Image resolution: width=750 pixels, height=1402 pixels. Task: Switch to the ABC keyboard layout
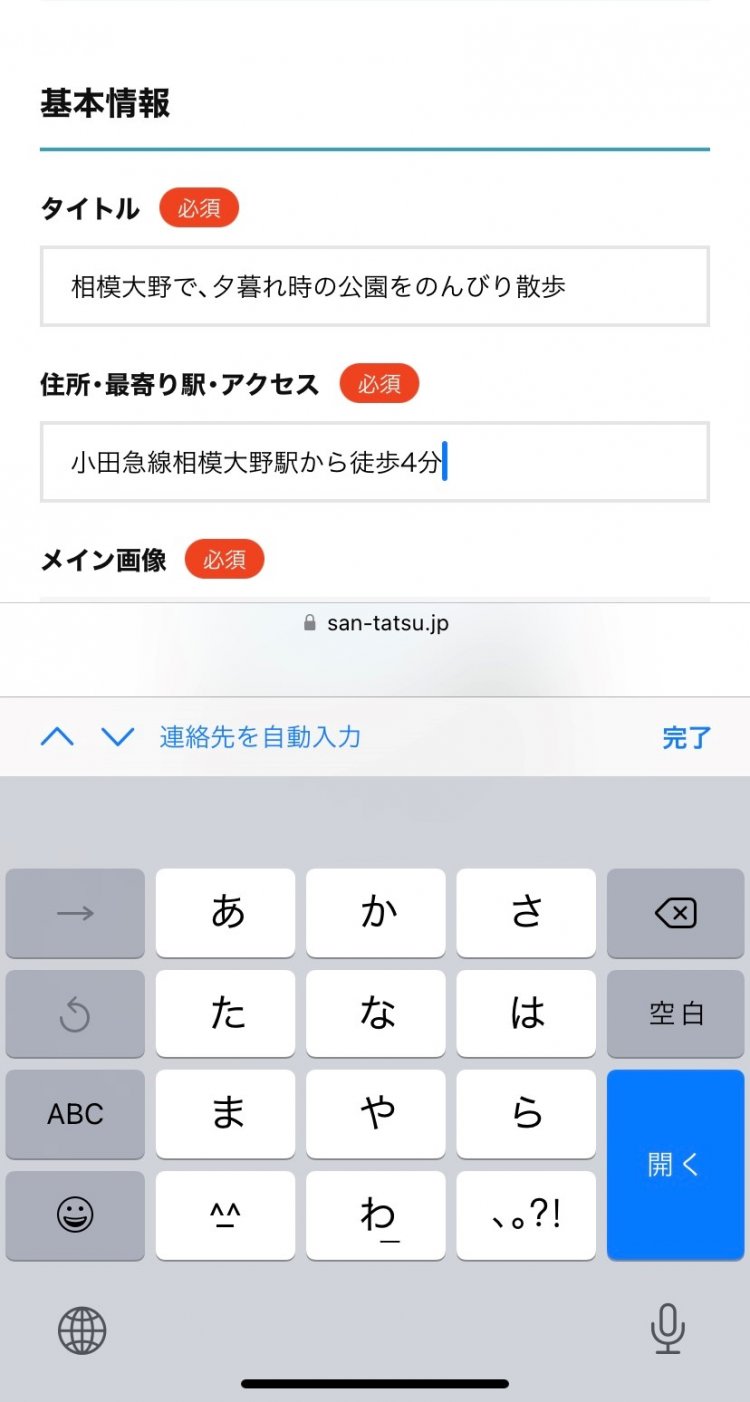[75, 1115]
